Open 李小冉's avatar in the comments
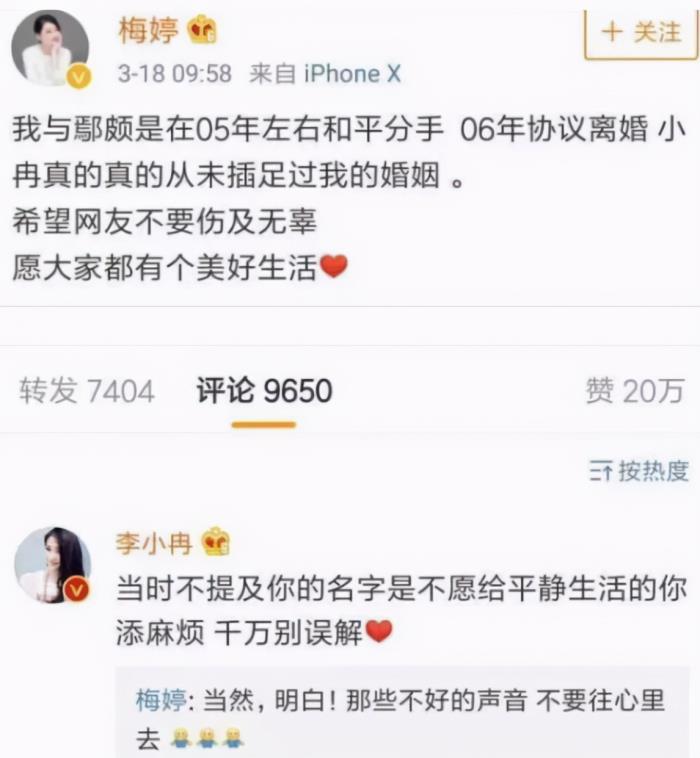 [x=52, y=565]
